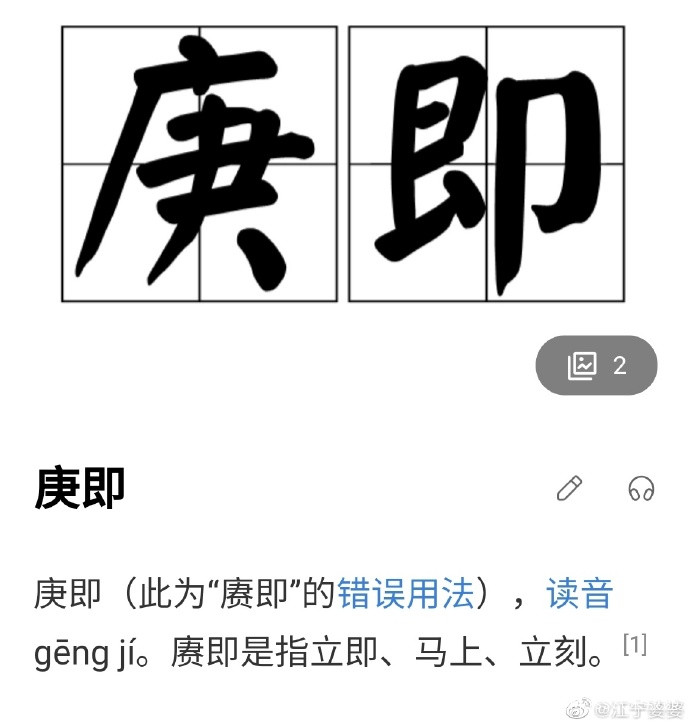The width and height of the screenshot is (690, 726).
Task: Open the 读音 link
Action: pos(579,594)
